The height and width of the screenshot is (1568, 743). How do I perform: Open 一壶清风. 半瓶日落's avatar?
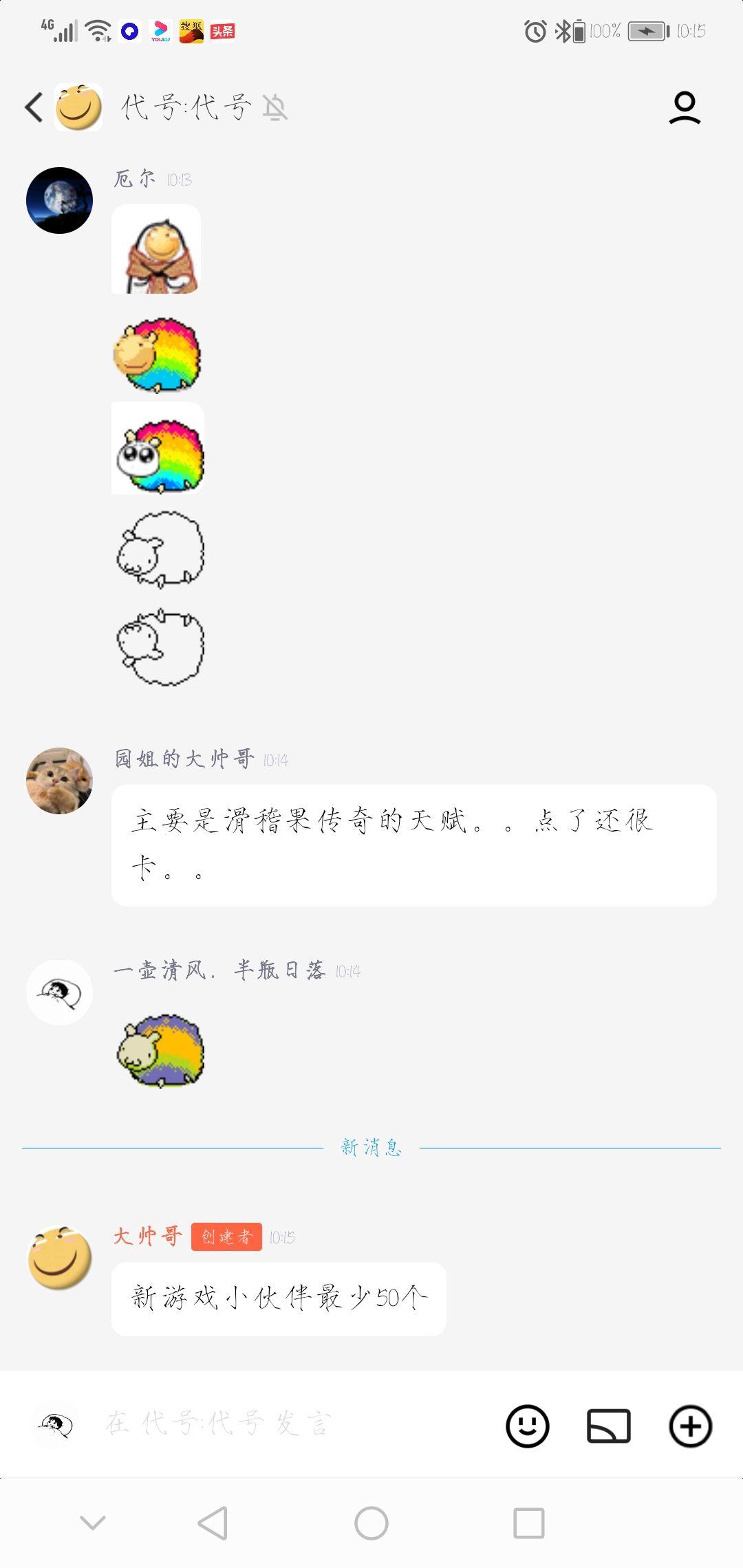[59, 992]
